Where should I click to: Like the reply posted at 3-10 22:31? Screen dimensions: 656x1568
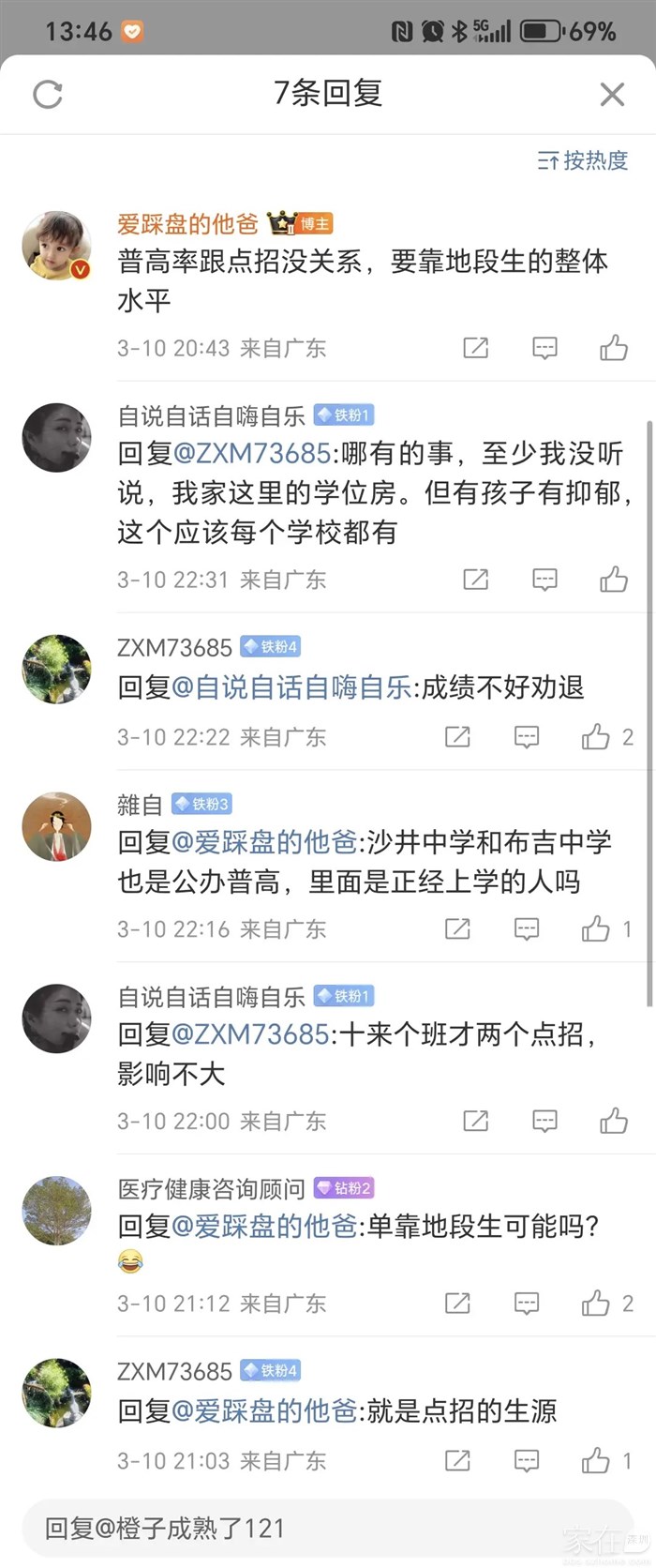pyautogui.click(x=614, y=580)
